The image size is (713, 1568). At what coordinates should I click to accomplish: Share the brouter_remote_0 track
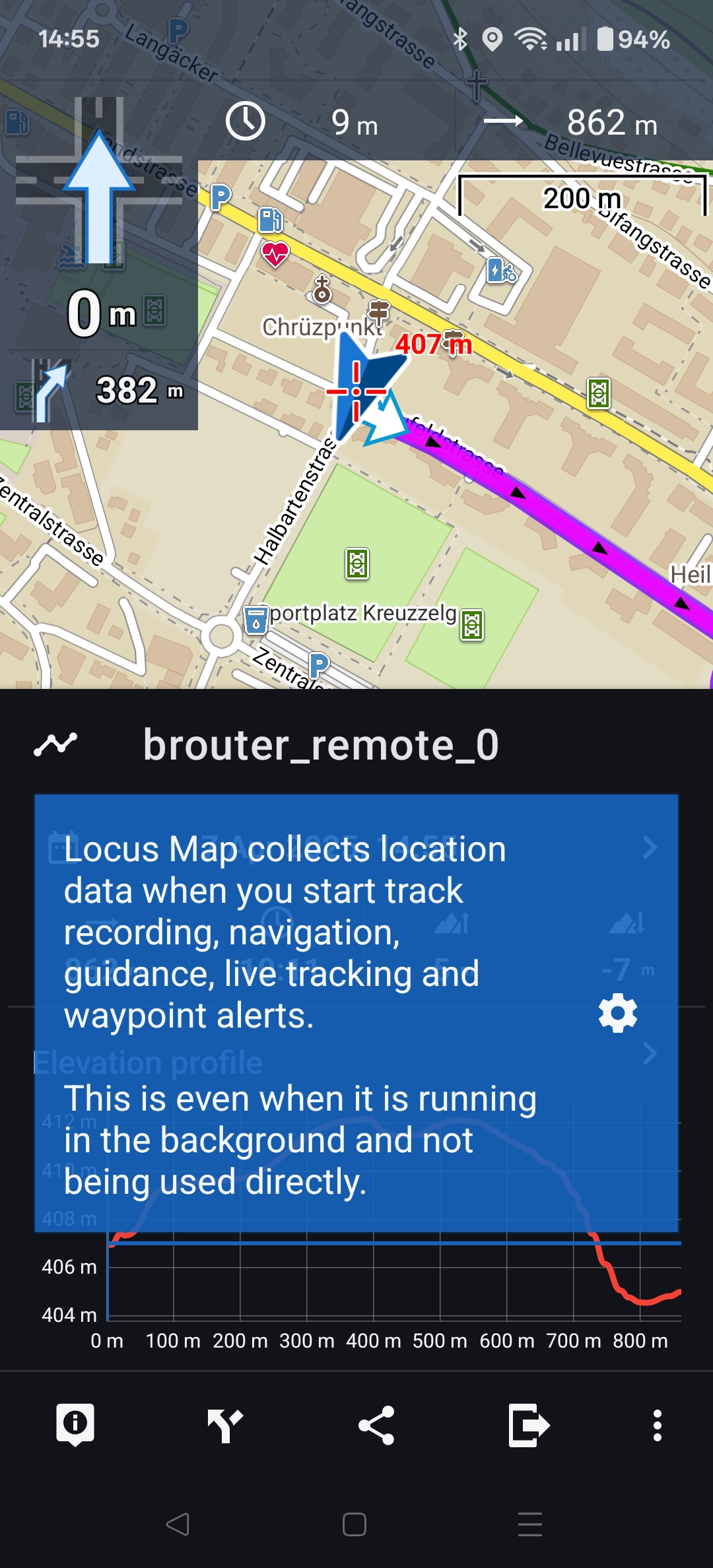click(x=376, y=1425)
